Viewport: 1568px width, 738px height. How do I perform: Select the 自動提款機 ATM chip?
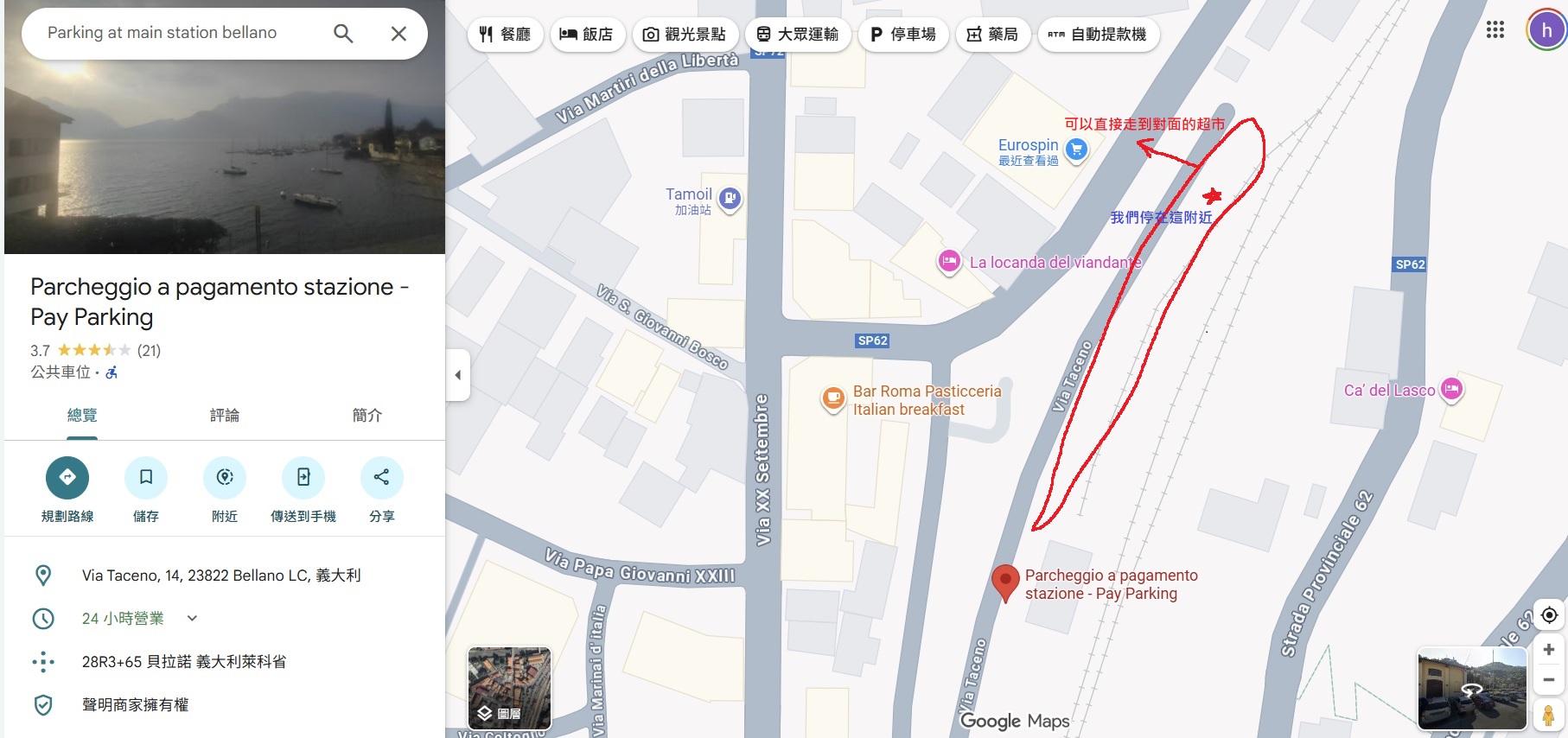click(1098, 35)
